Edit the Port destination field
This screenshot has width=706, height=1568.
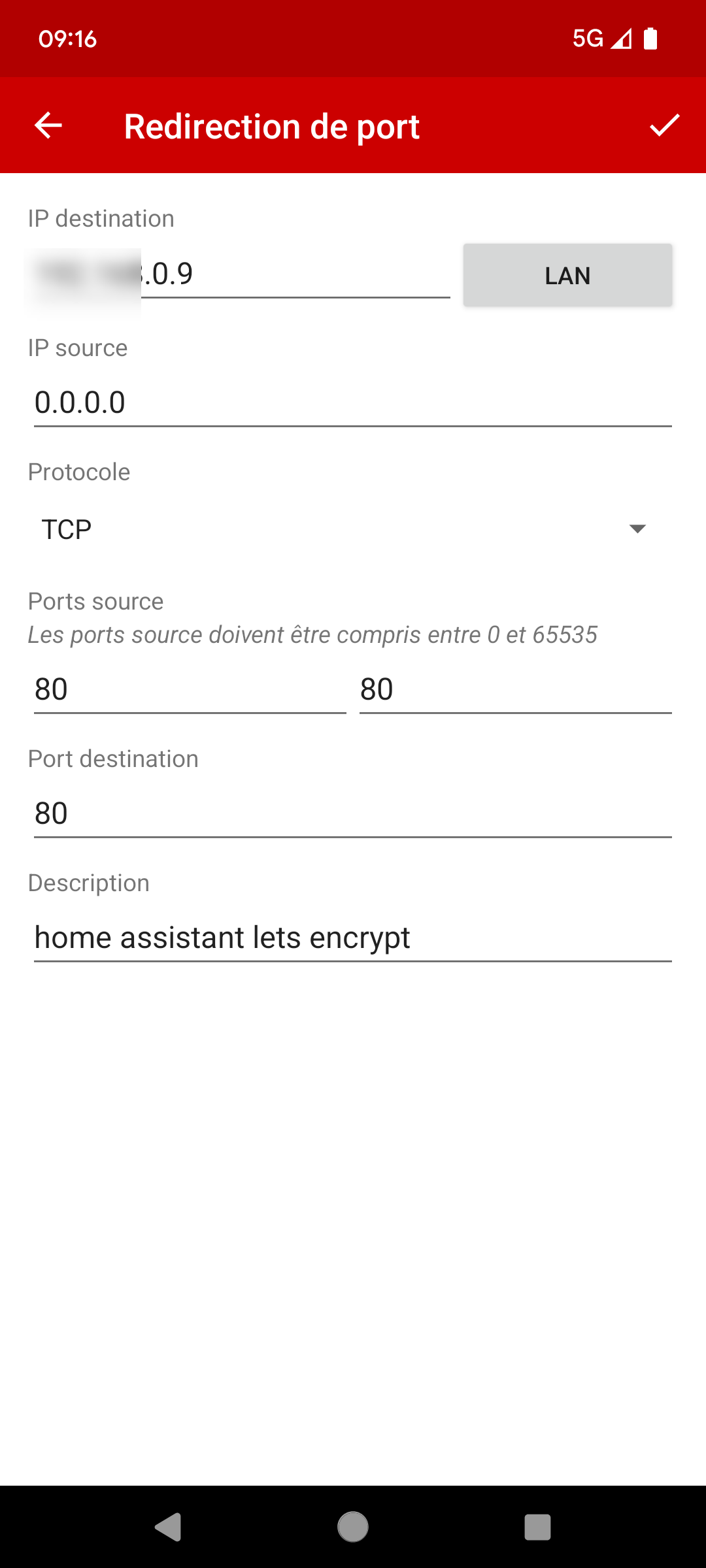pyautogui.click(x=353, y=814)
